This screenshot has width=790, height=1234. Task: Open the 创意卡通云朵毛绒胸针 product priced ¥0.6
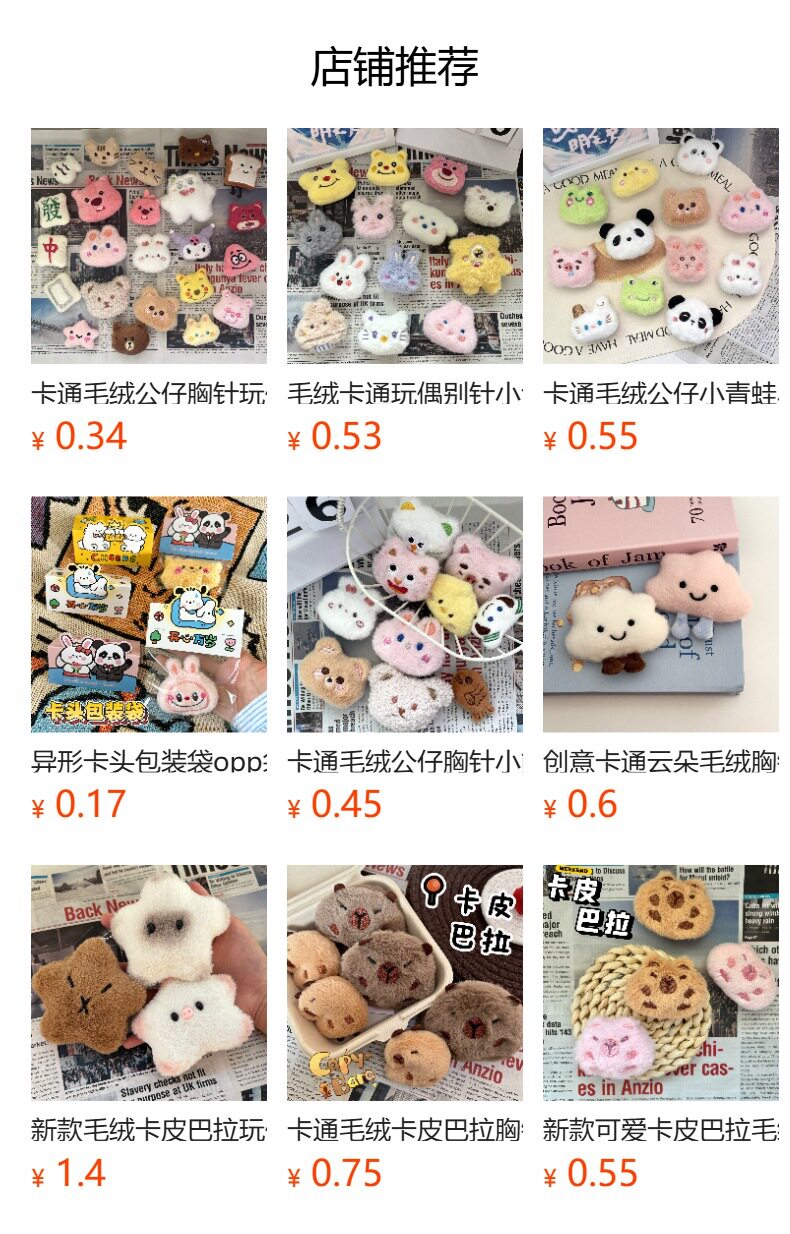pyautogui.click(x=660, y=614)
